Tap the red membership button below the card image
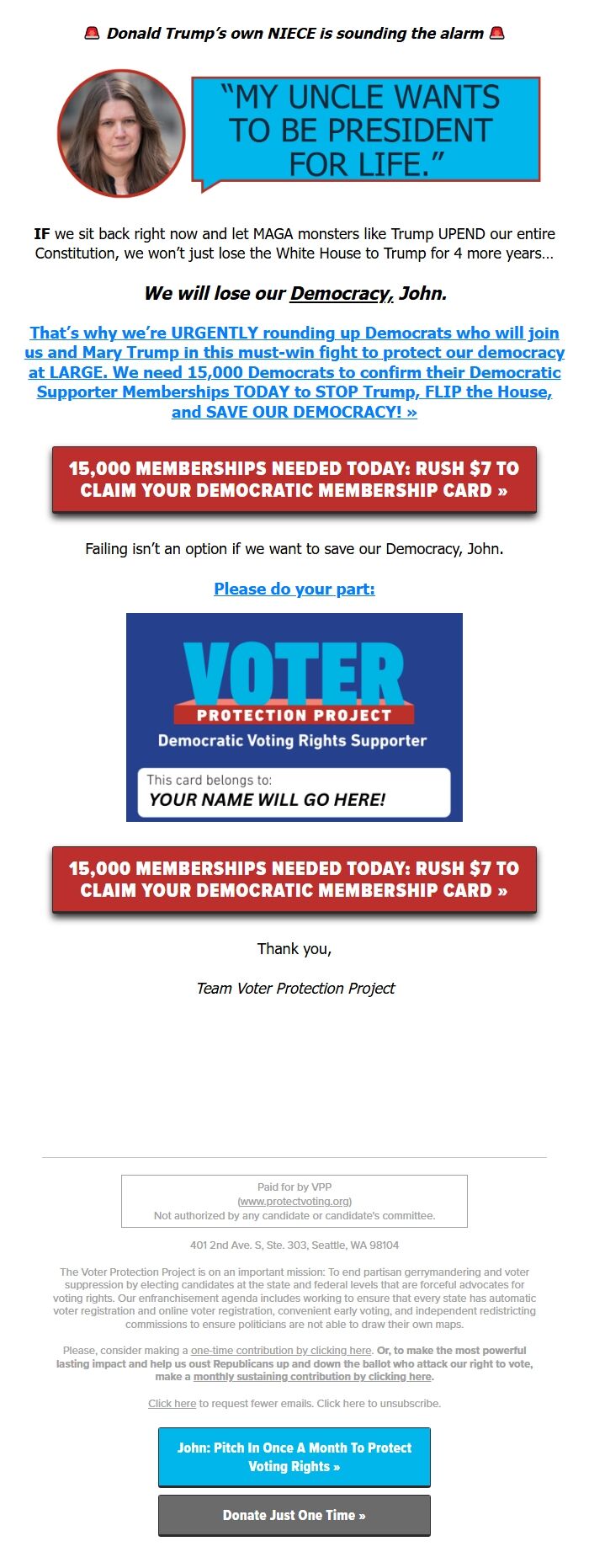This screenshot has height=1568, width=589. (x=294, y=879)
